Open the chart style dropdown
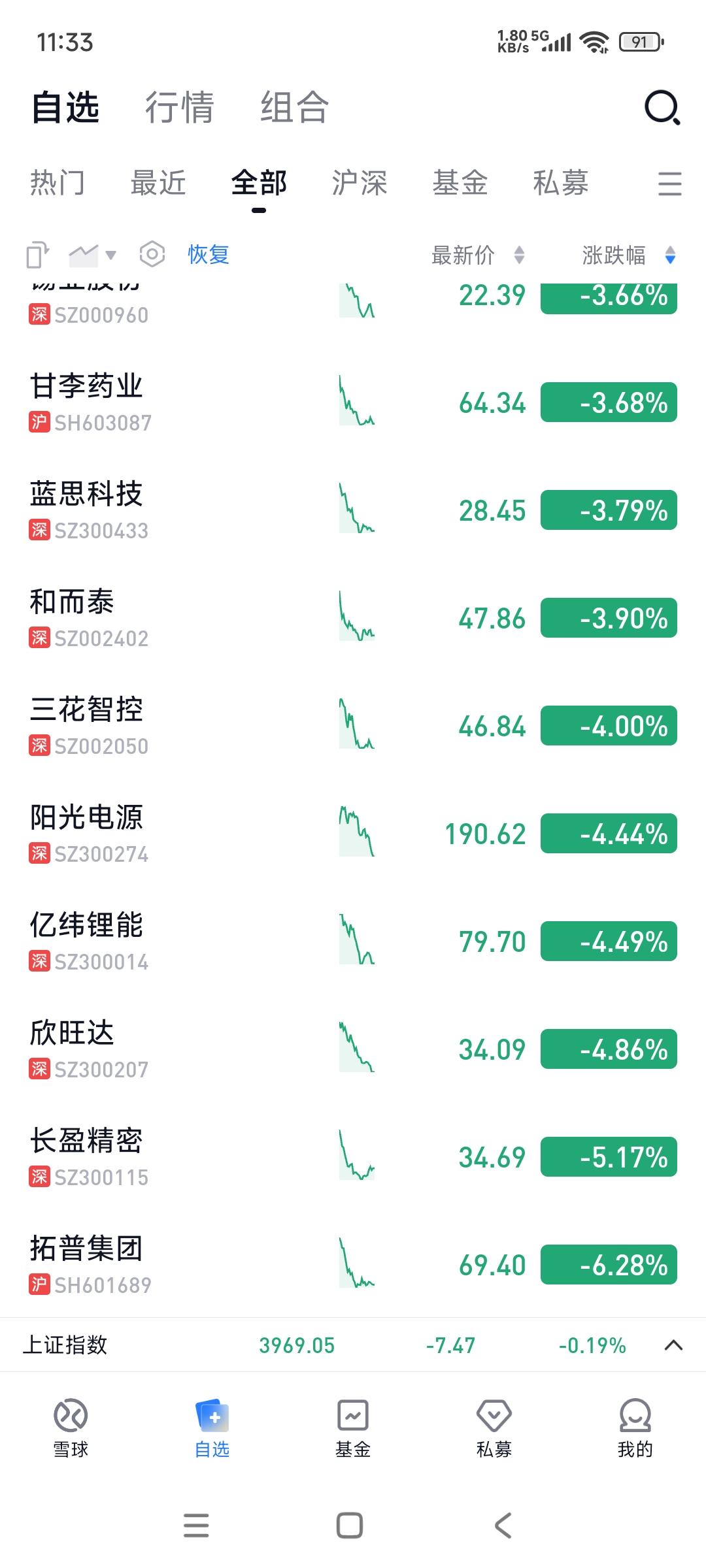 92,254
